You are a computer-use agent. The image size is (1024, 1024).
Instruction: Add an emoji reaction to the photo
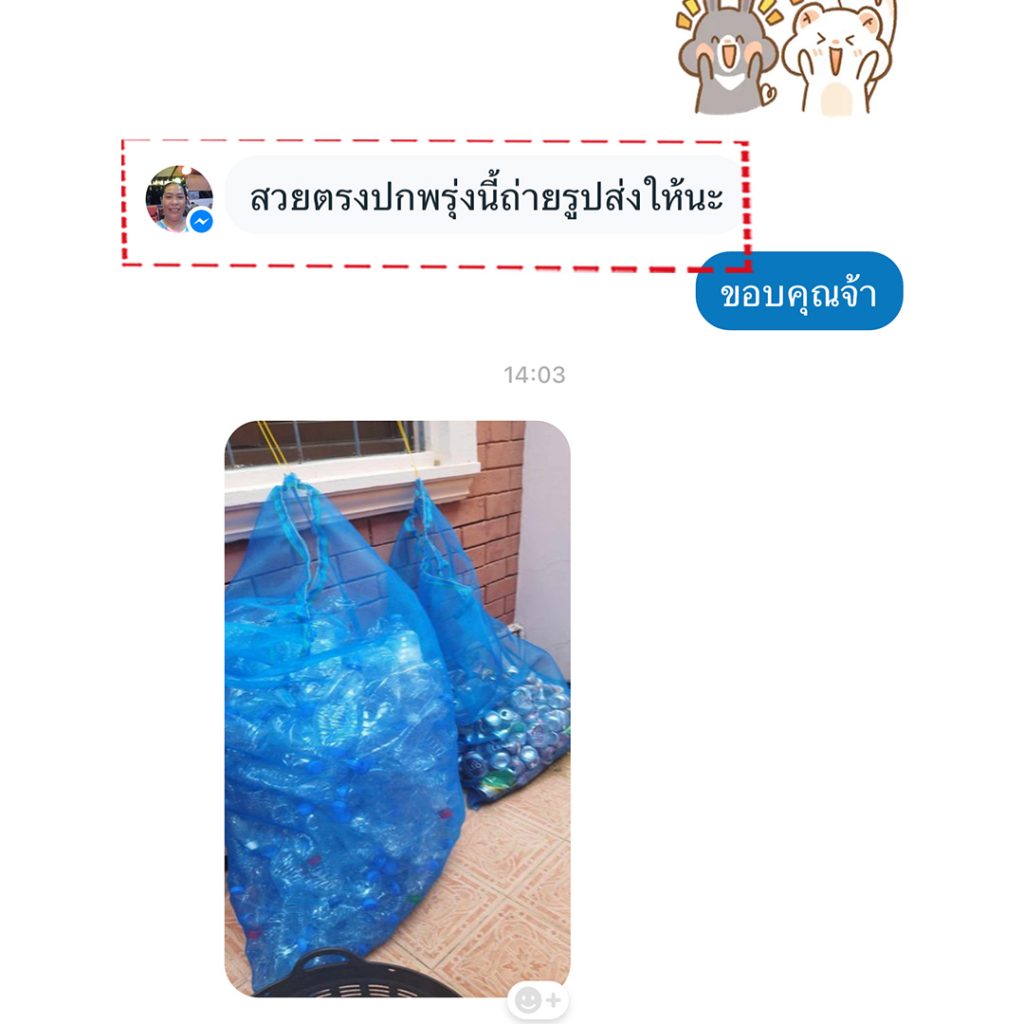click(x=539, y=999)
